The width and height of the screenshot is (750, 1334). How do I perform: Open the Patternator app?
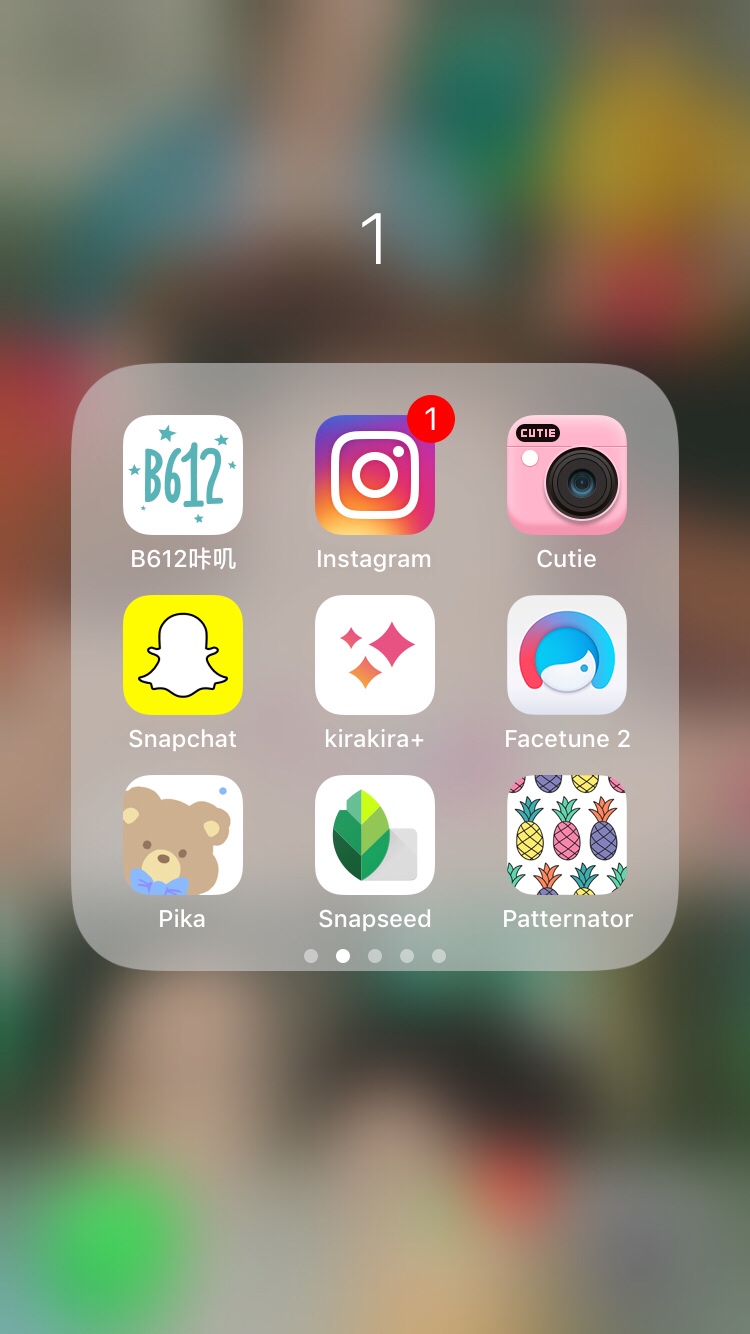pyautogui.click(x=567, y=835)
